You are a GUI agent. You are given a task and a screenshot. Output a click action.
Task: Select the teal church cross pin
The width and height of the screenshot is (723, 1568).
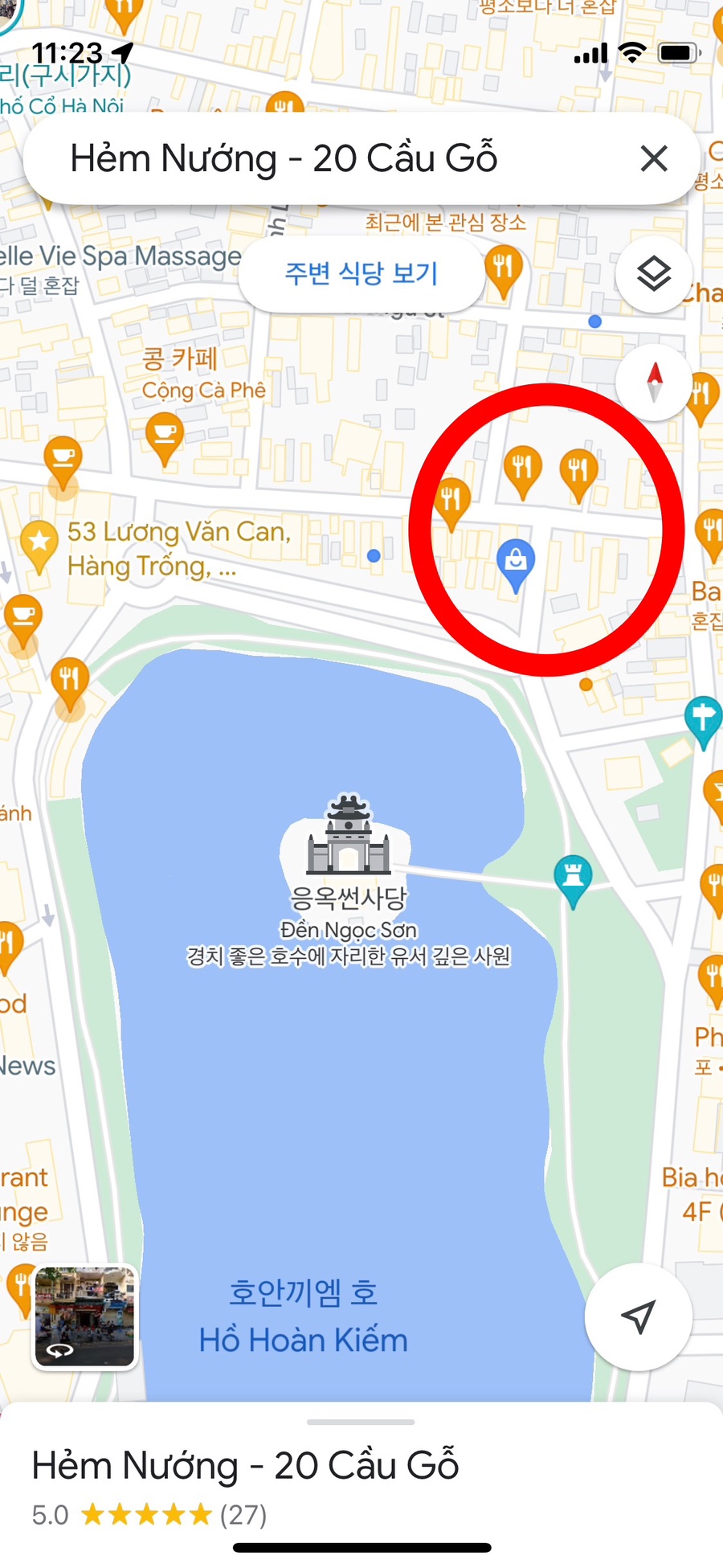[702, 718]
